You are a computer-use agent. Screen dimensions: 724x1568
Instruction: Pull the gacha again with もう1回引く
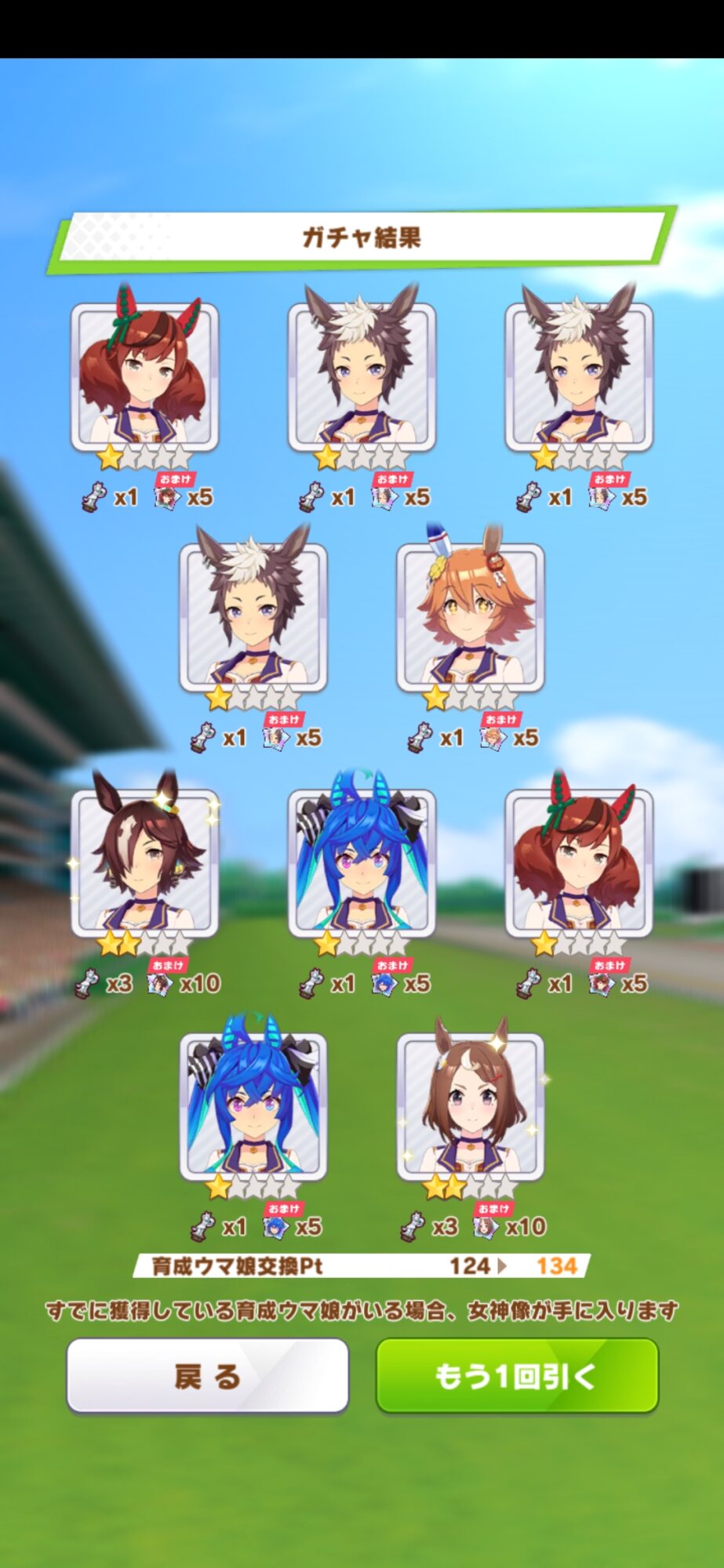[517, 1376]
